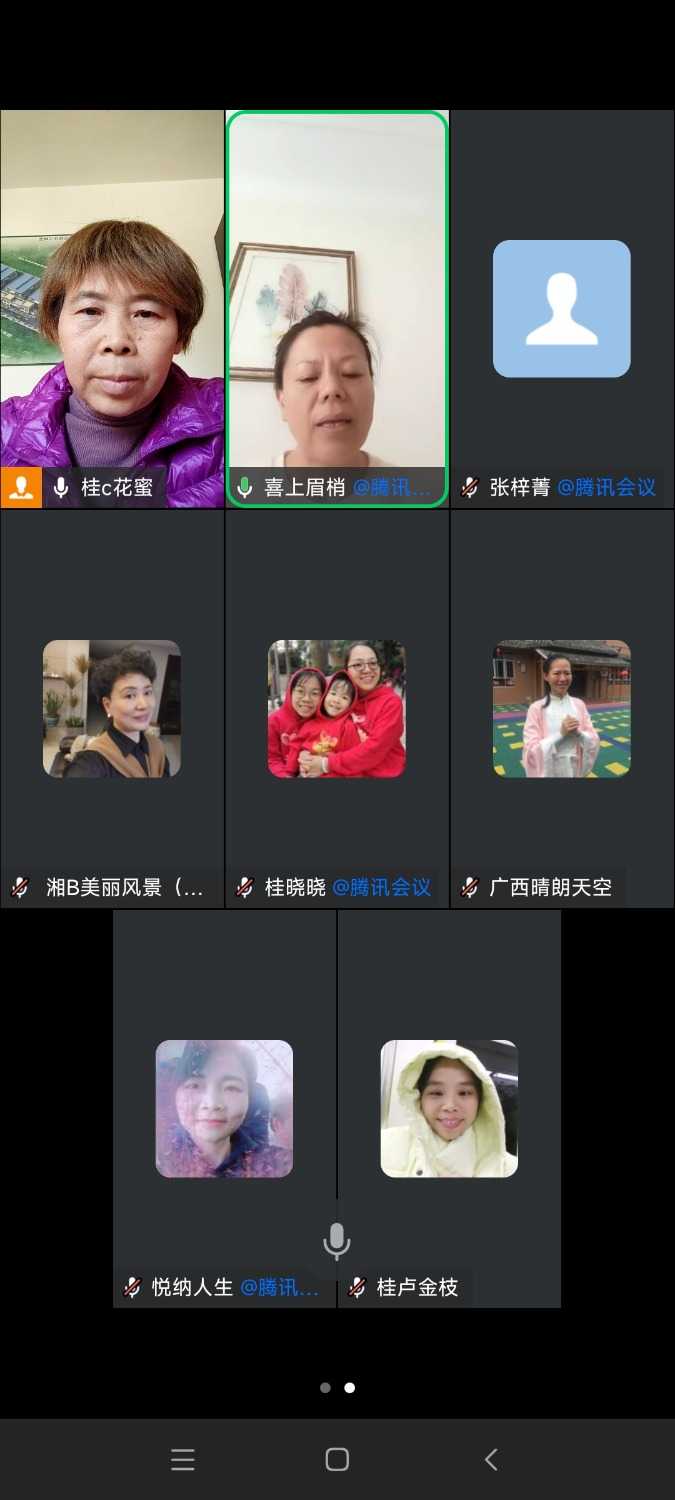Tap participant tile 悦纳人生

pyautogui.click(x=224, y=1108)
